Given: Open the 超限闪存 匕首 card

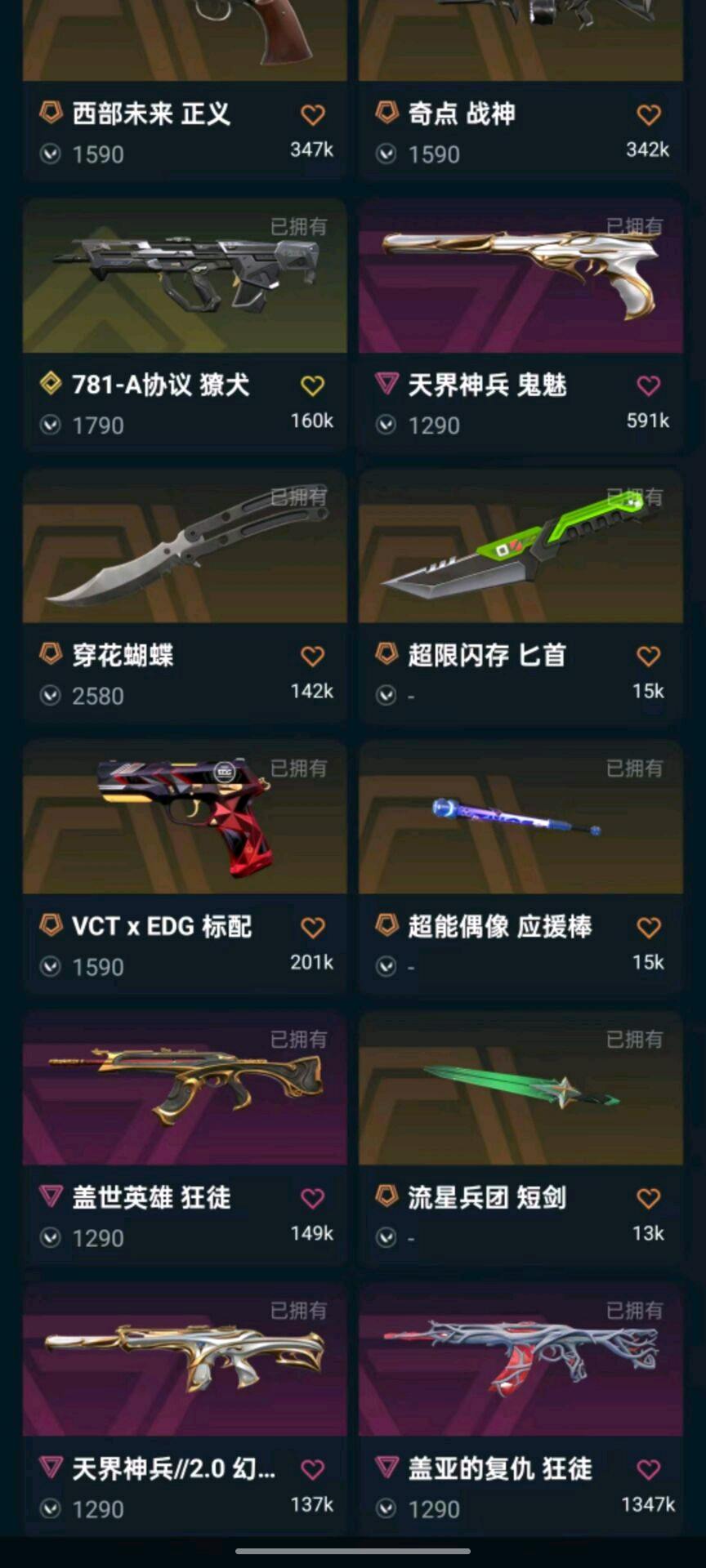Looking at the screenshot, I should (x=521, y=549).
